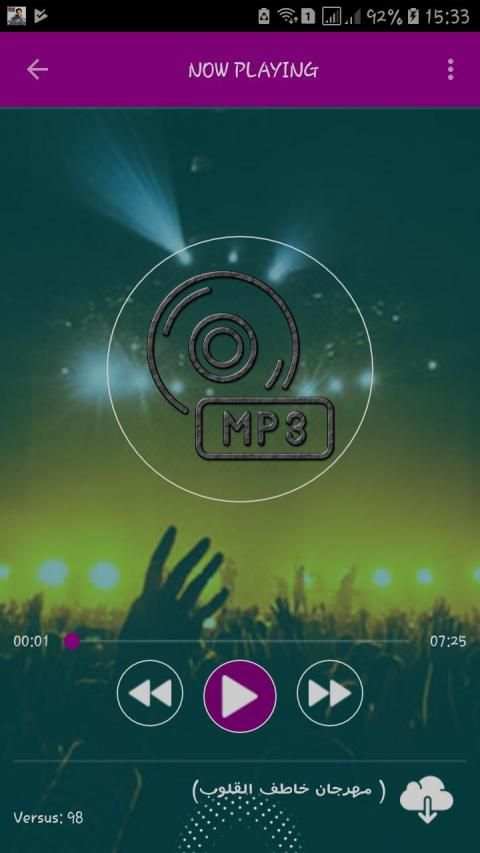This screenshot has width=480, height=853.
Task: Rewind to the previous track
Action: 150,693
